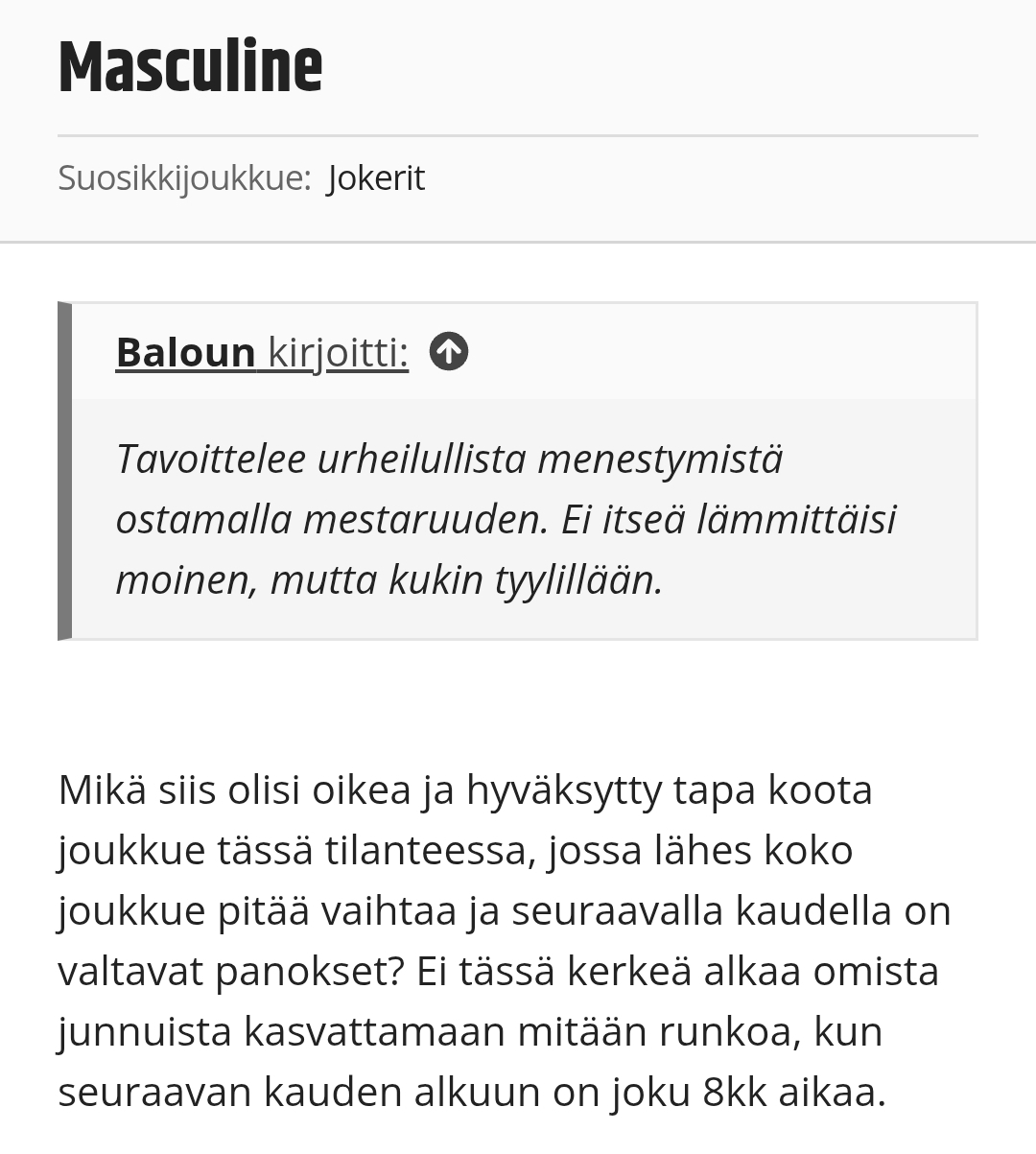Open Baloun's profile link in the quote
Image resolution: width=1036 pixels, height=1154 pixels.
pos(185,353)
